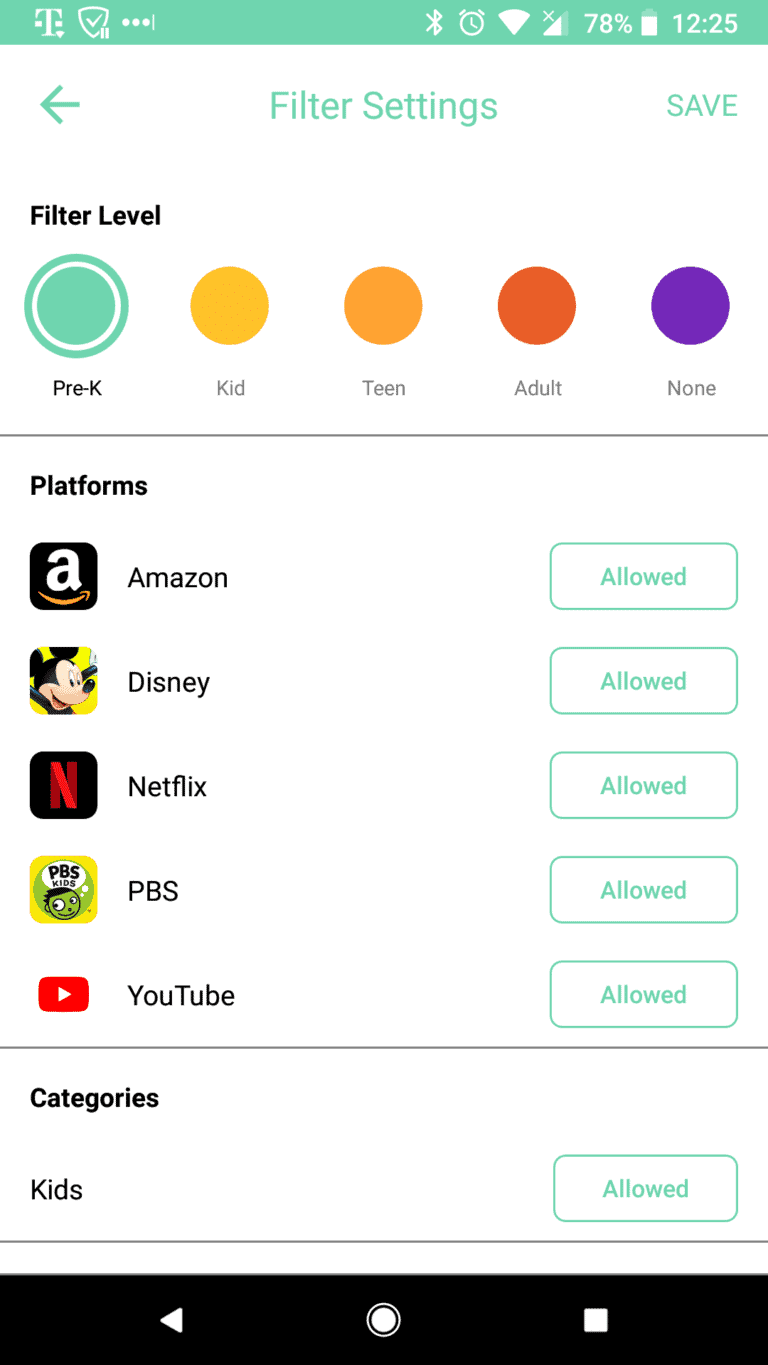Click the Amazon platform icon
Viewport: 768px width, 1365px height.
pyautogui.click(x=63, y=576)
